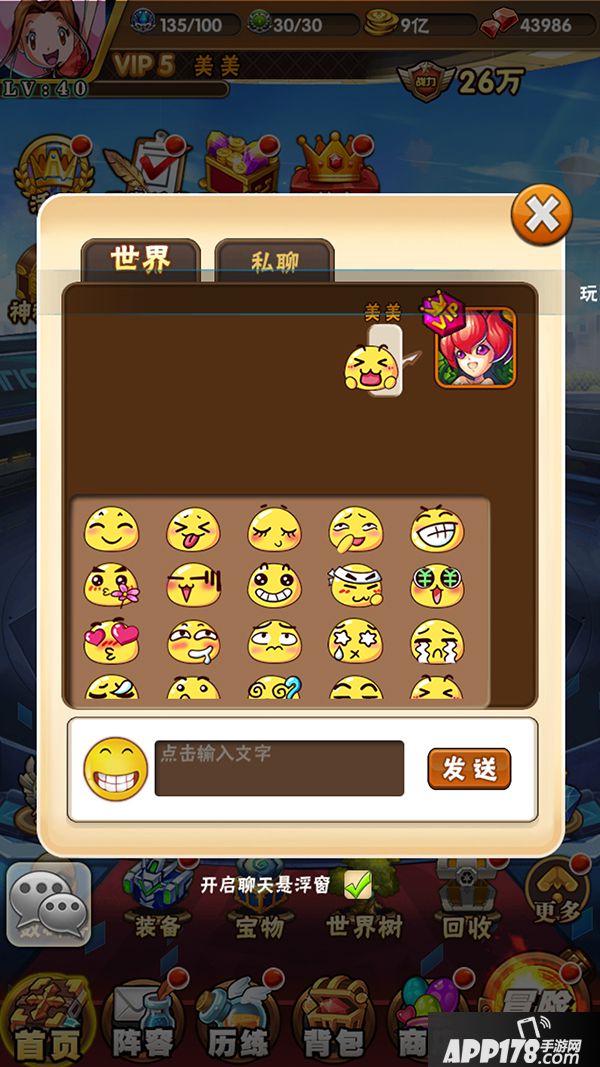Open the 阵容 lineup tab

click(142, 1022)
